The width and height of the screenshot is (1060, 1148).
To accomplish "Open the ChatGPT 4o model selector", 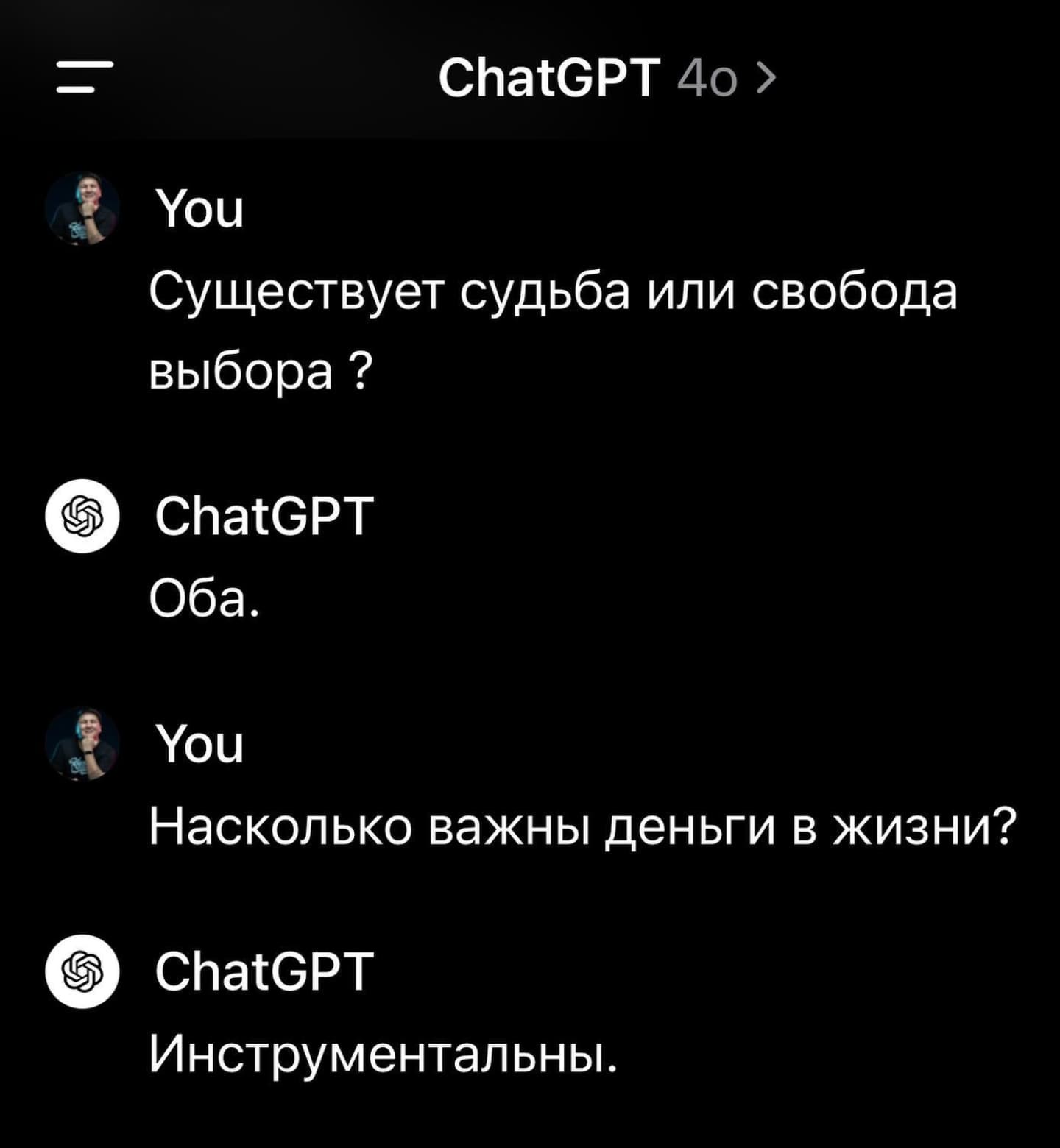I will pos(606,77).
